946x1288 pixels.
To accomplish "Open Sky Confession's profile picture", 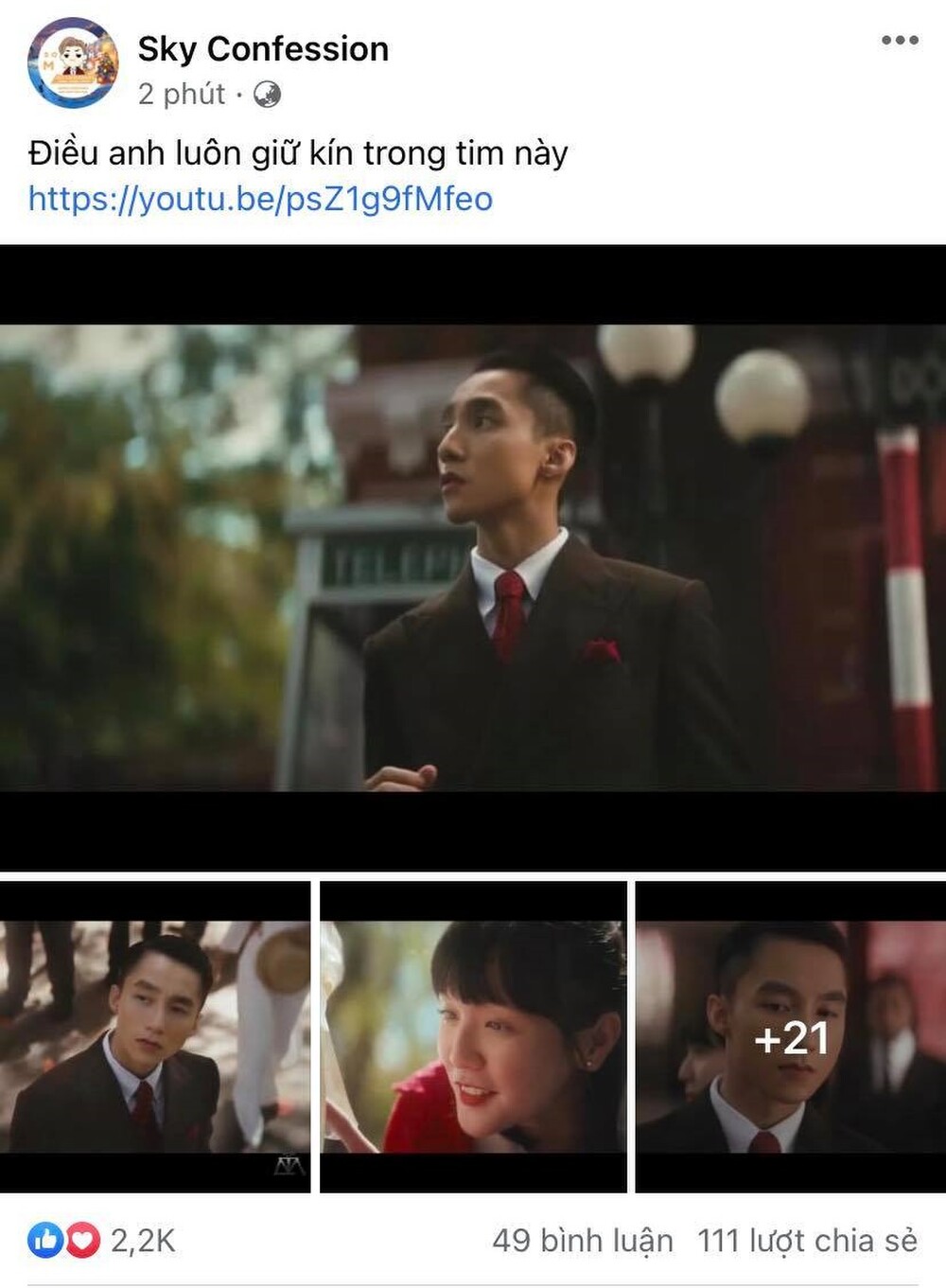I will click(x=74, y=63).
